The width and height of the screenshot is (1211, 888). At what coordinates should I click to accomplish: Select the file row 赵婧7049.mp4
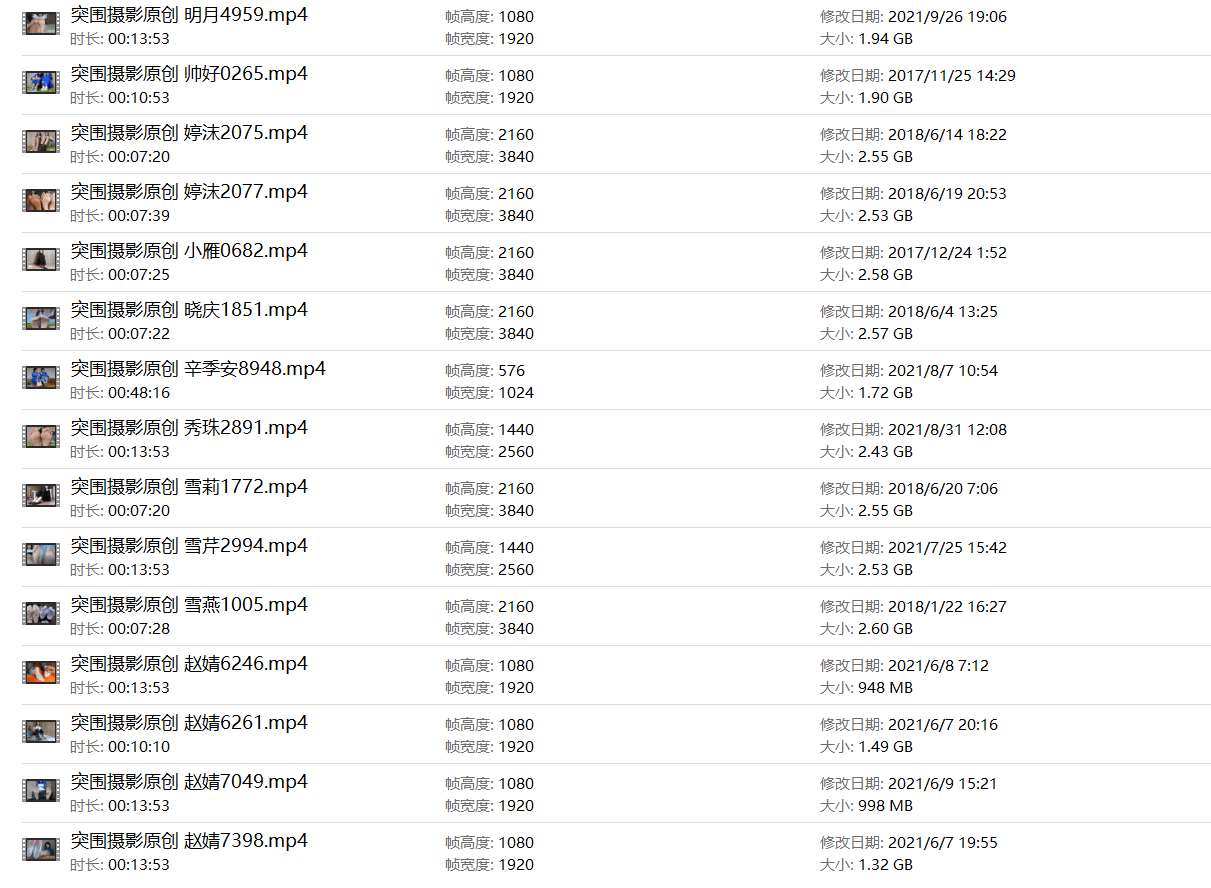189,783
